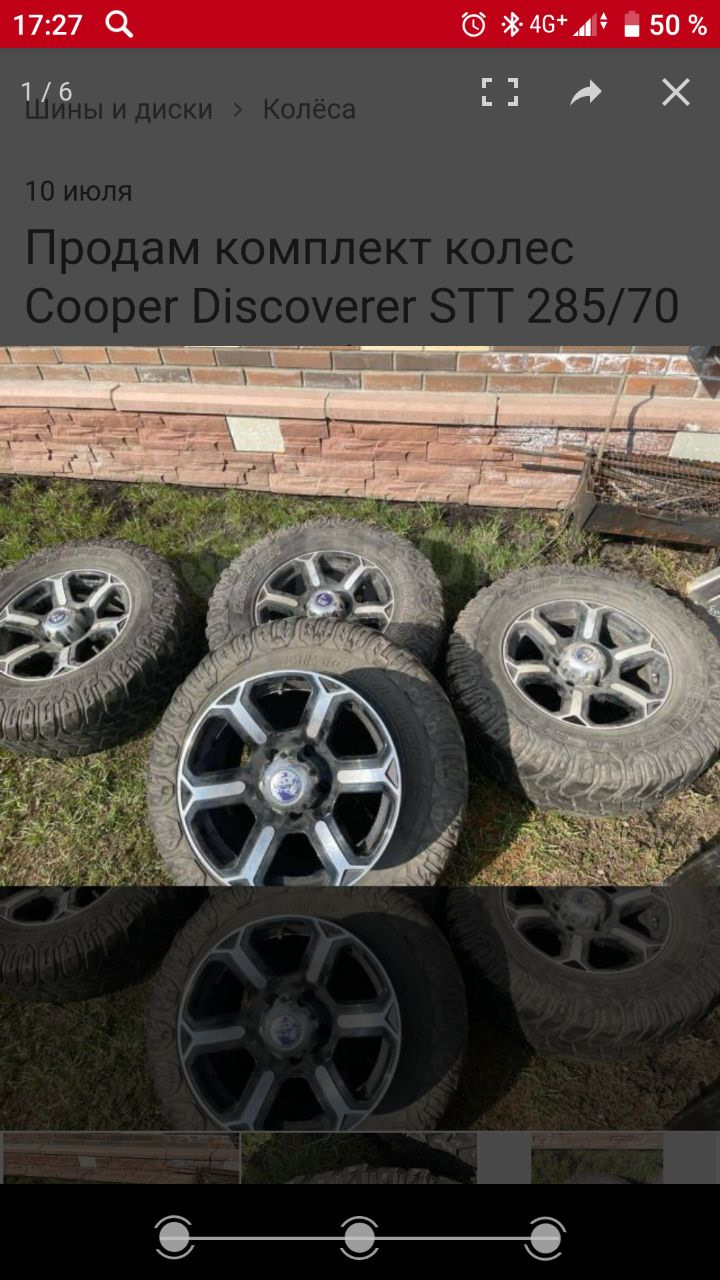Share this wheel listing photo

pyautogui.click(x=586, y=93)
